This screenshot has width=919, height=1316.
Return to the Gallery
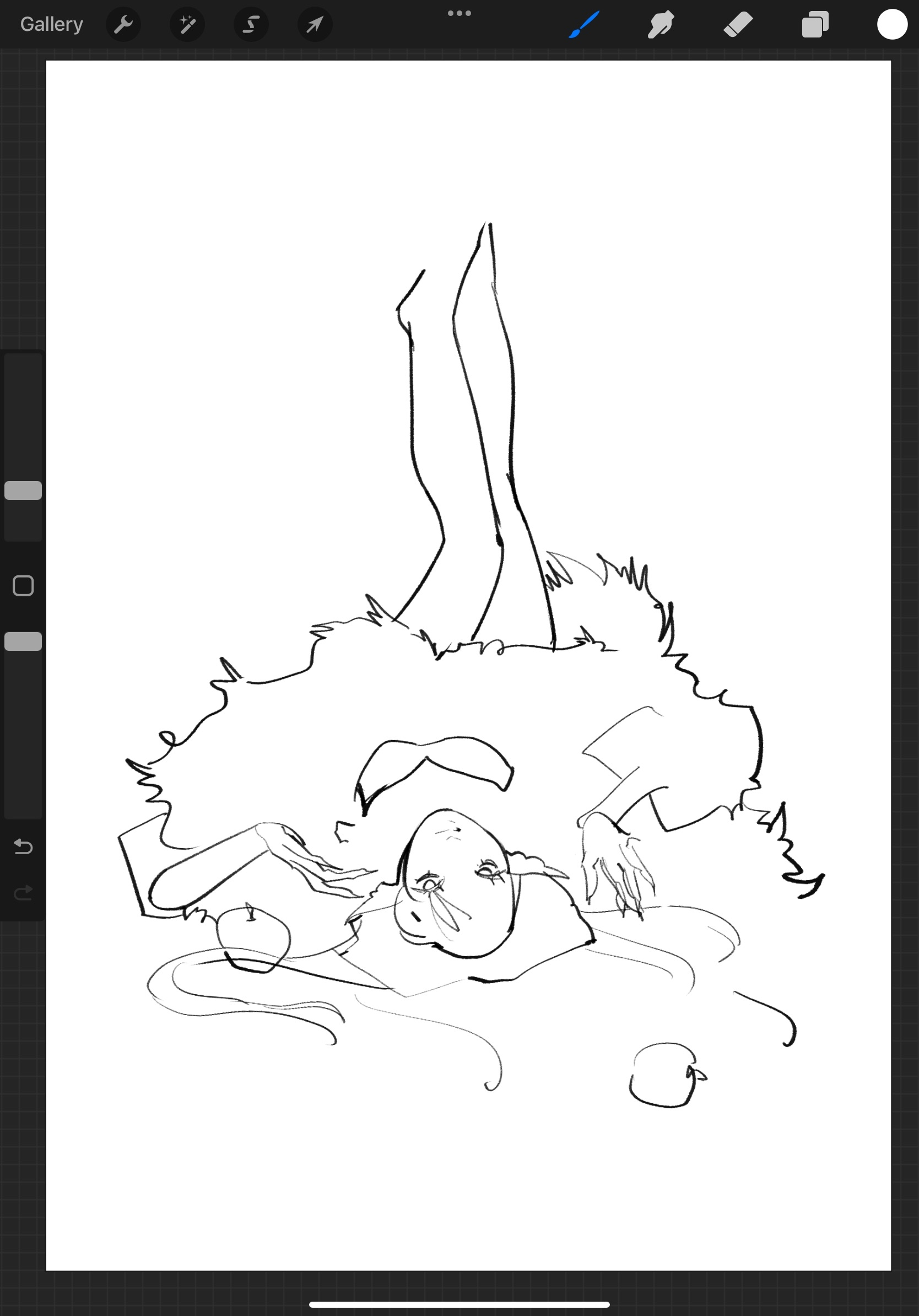52,24
